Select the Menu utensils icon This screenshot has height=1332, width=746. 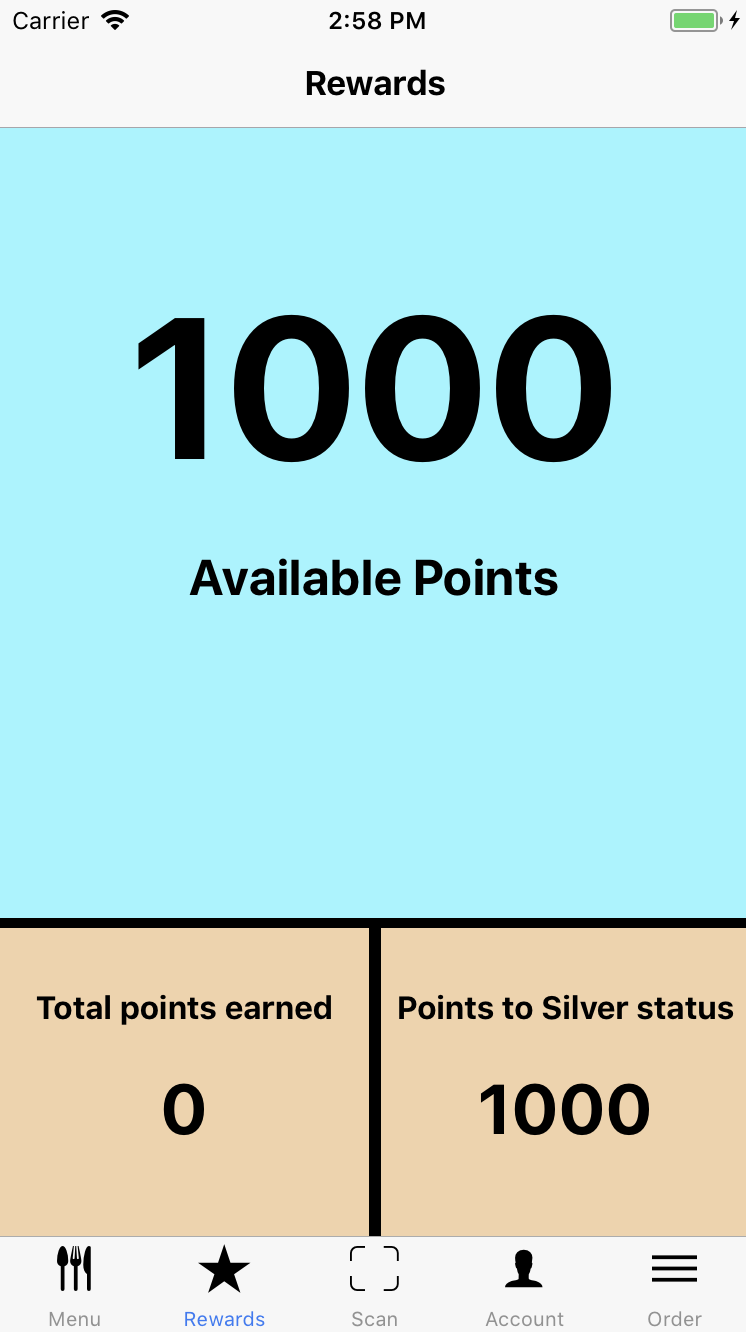pyautogui.click(x=74, y=1268)
